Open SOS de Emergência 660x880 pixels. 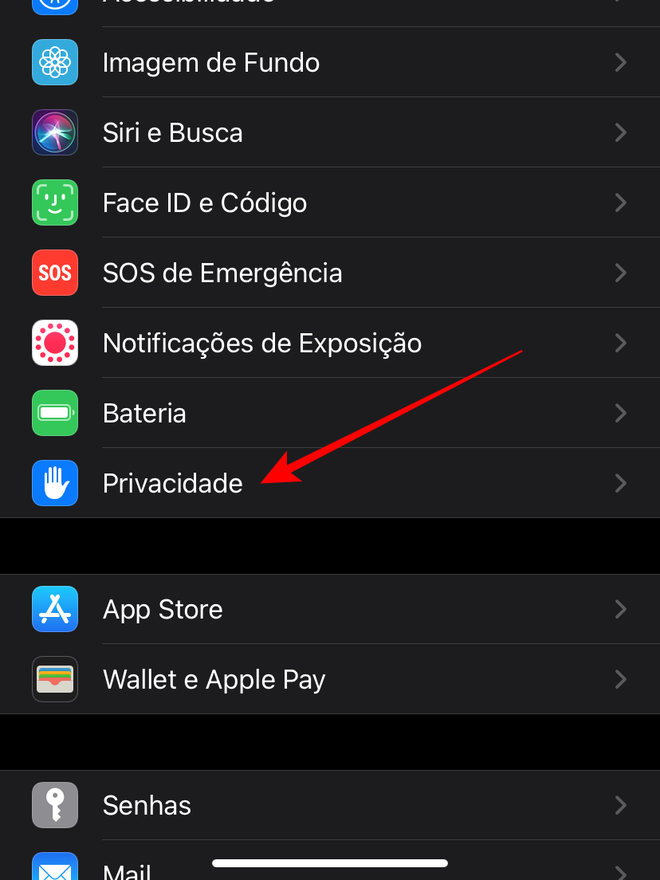pos(222,273)
